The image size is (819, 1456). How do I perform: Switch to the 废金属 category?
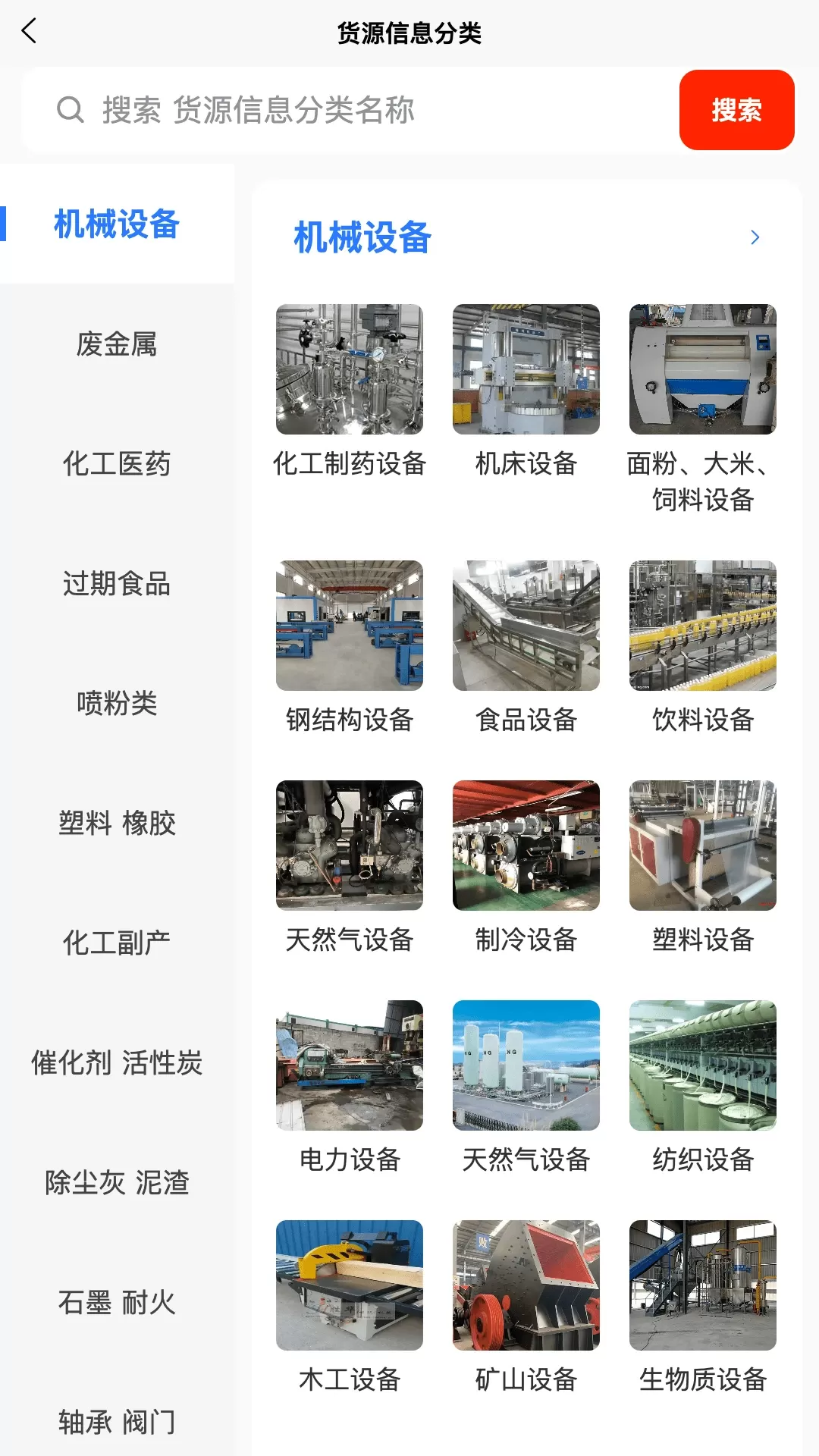coord(117,344)
